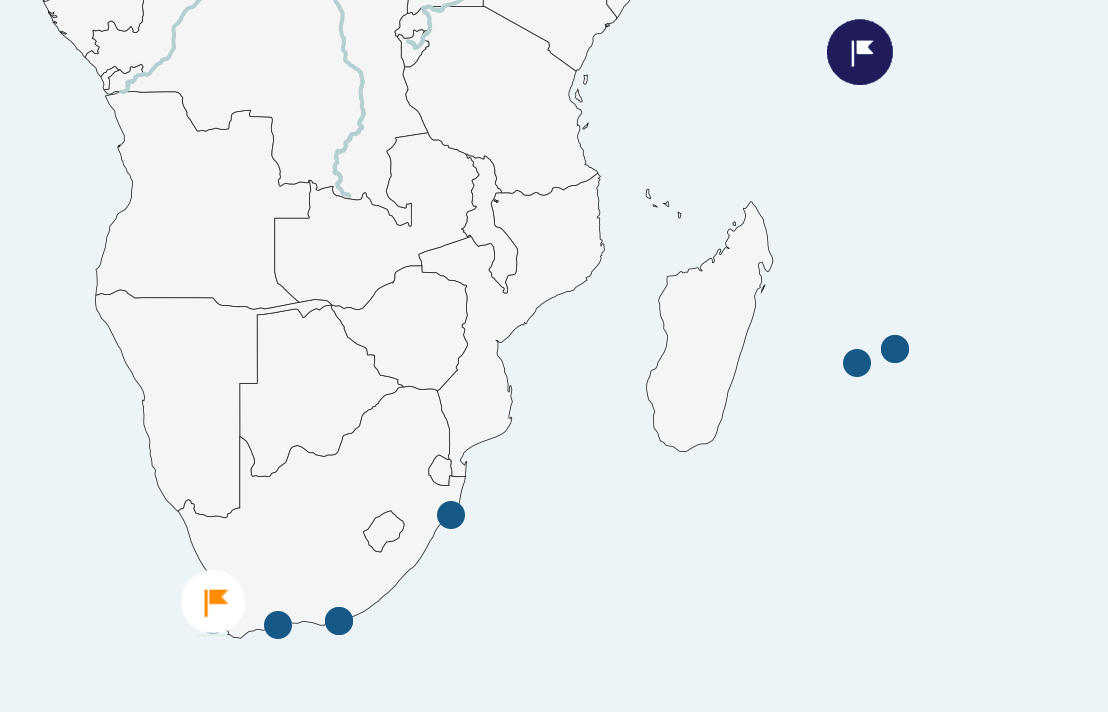Tap the eastern island dot east of Madagascar
This screenshot has height=712, width=1108.
895,349
